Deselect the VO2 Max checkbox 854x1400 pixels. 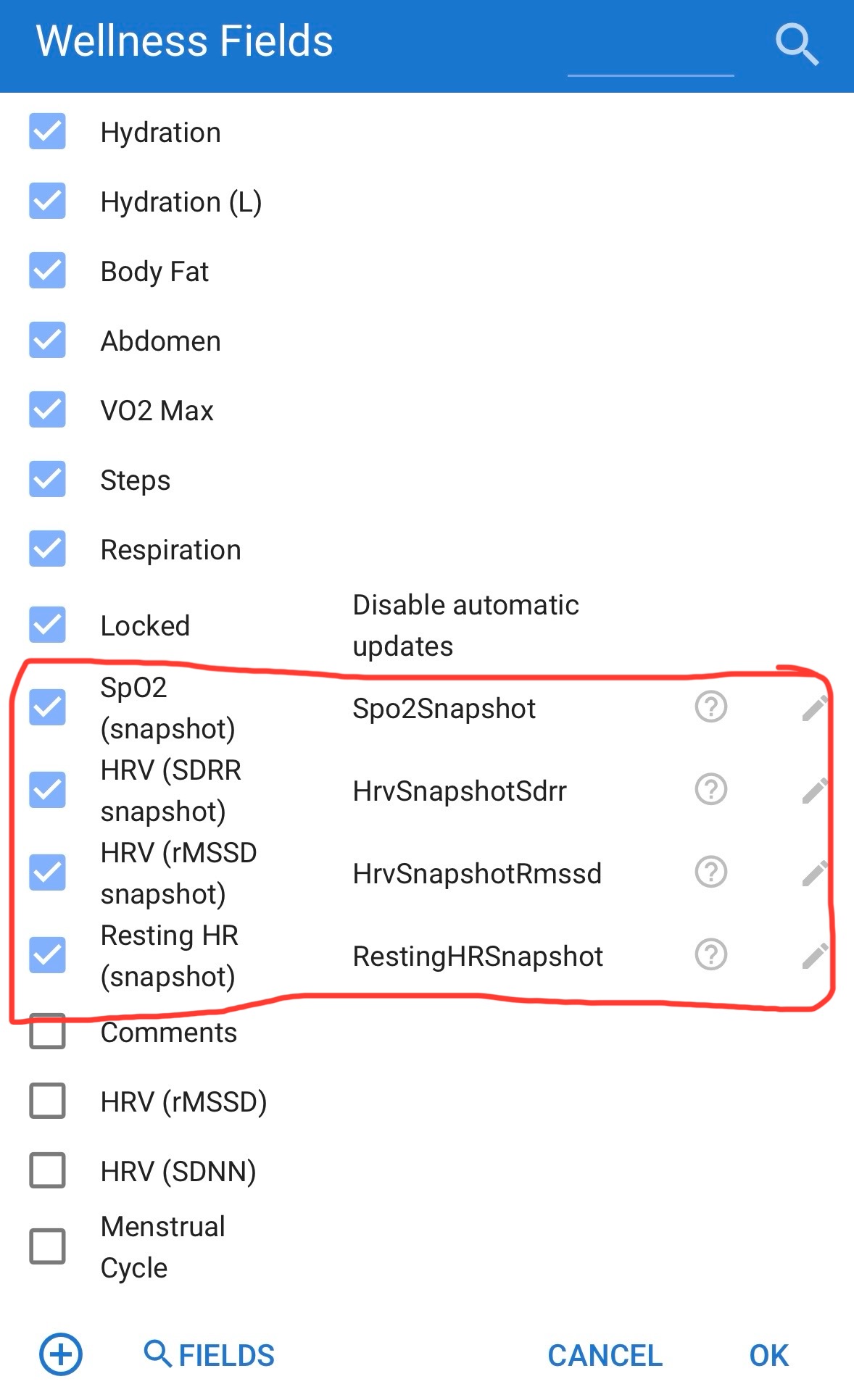(x=48, y=410)
